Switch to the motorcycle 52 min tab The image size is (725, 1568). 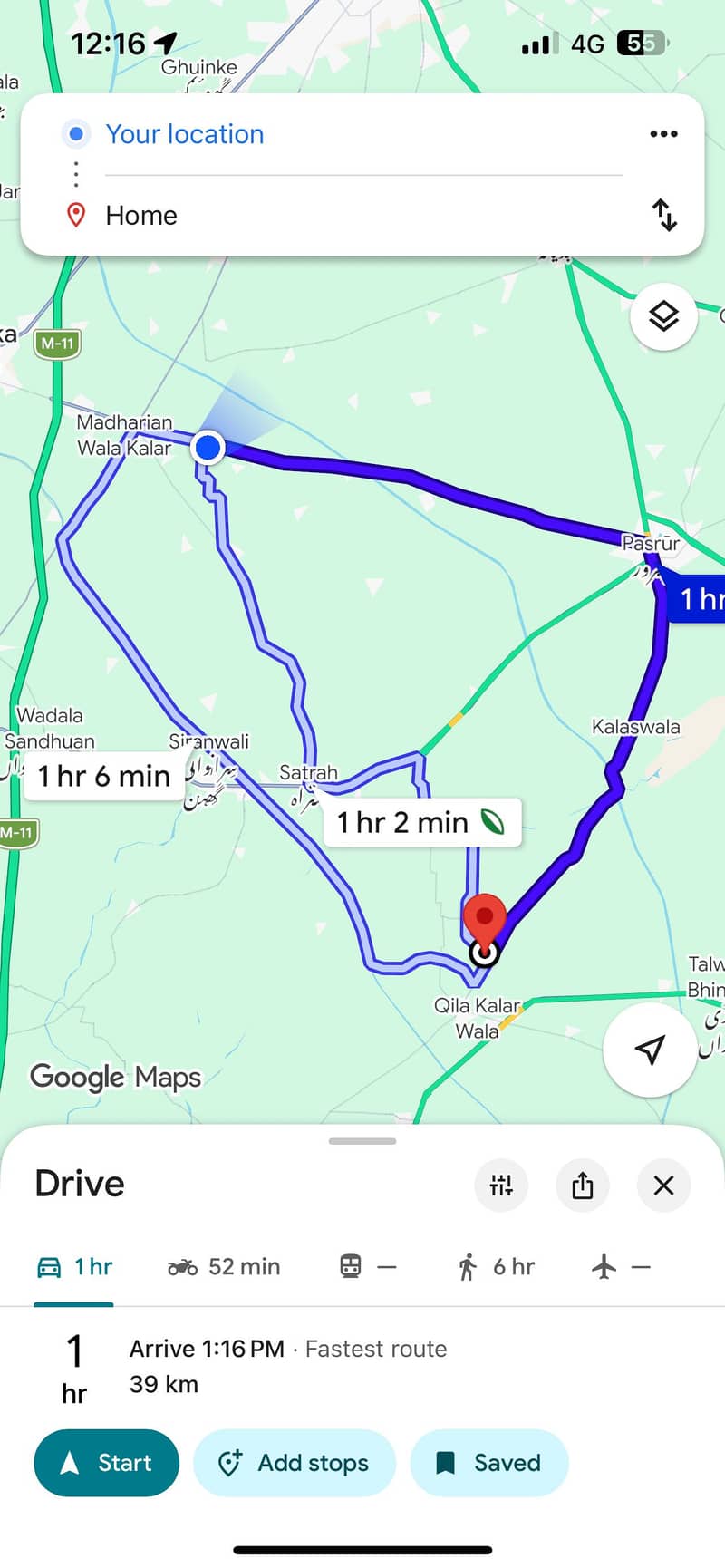[225, 1266]
